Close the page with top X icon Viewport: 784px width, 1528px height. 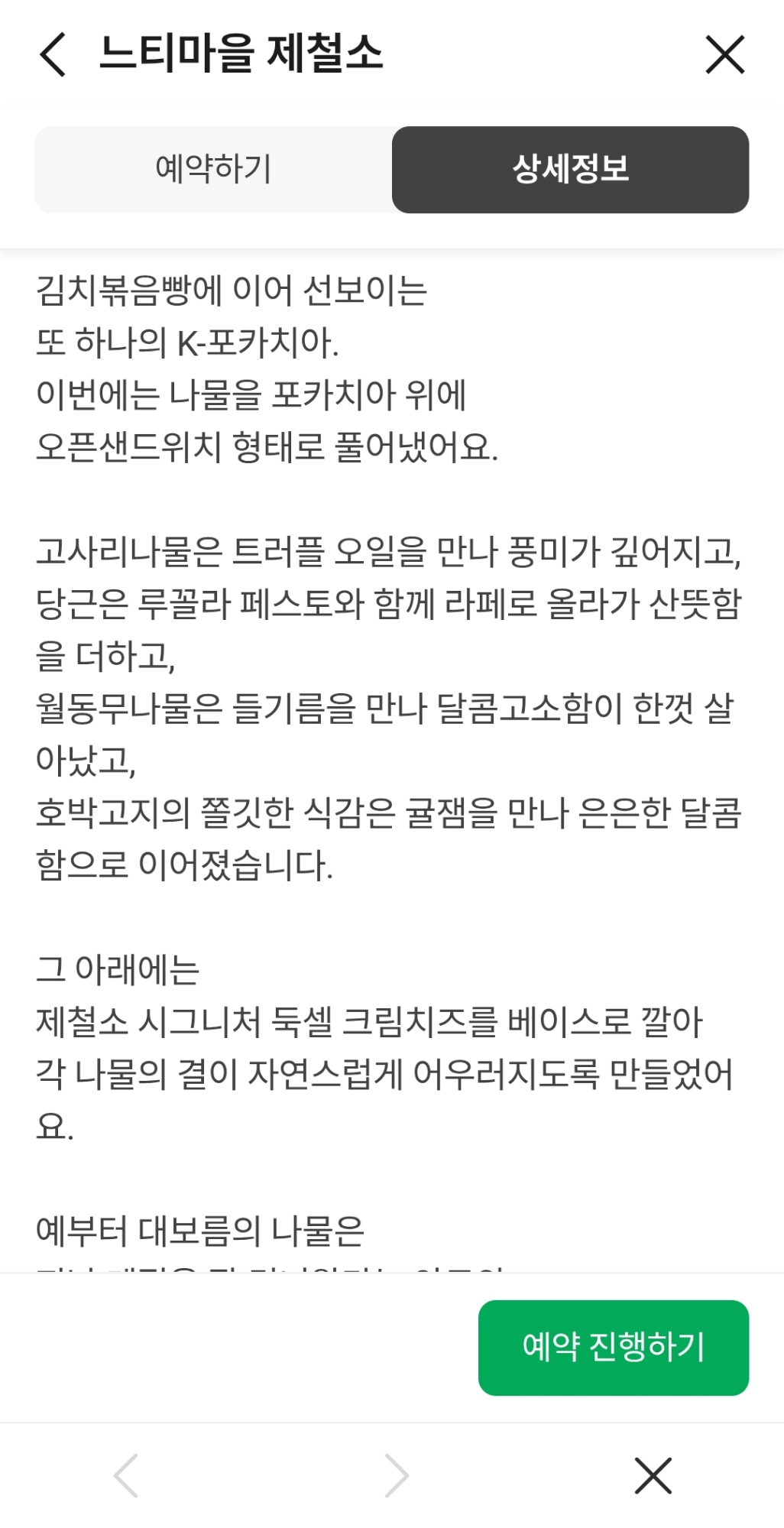pyautogui.click(x=724, y=54)
